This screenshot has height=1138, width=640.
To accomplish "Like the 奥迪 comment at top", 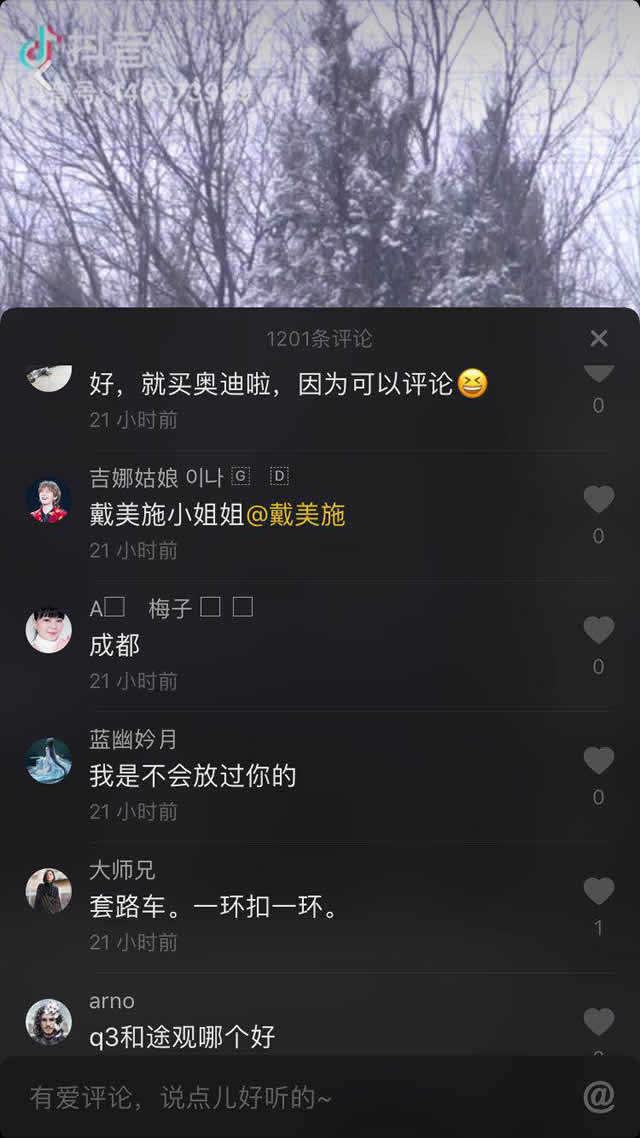I will click(x=598, y=374).
